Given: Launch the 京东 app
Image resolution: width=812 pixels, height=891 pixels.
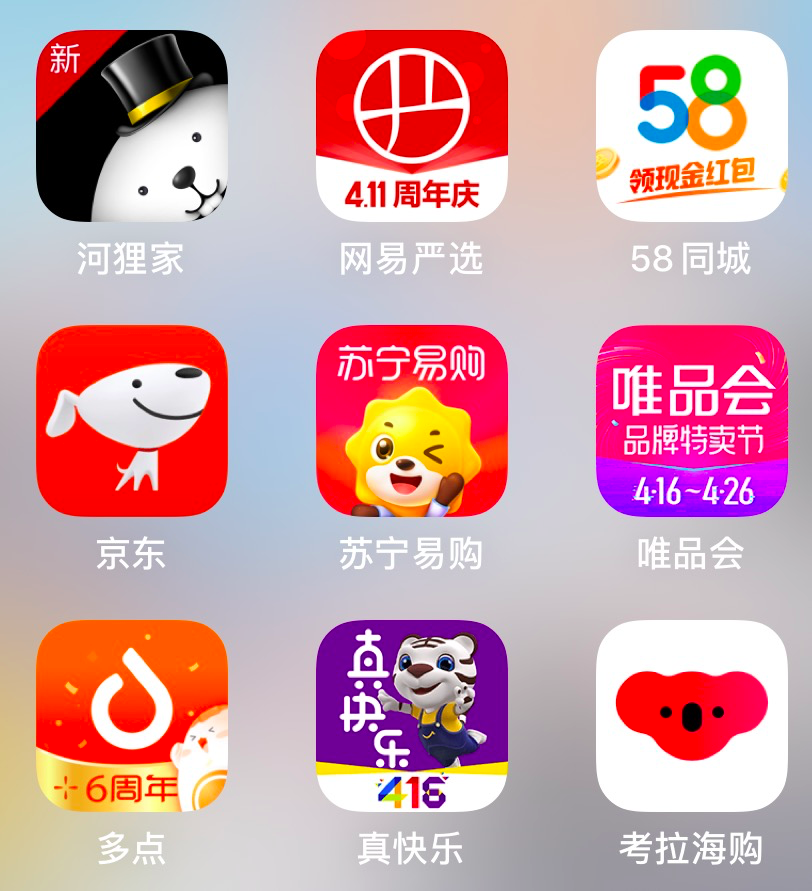Looking at the screenshot, I should click(131, 420).
